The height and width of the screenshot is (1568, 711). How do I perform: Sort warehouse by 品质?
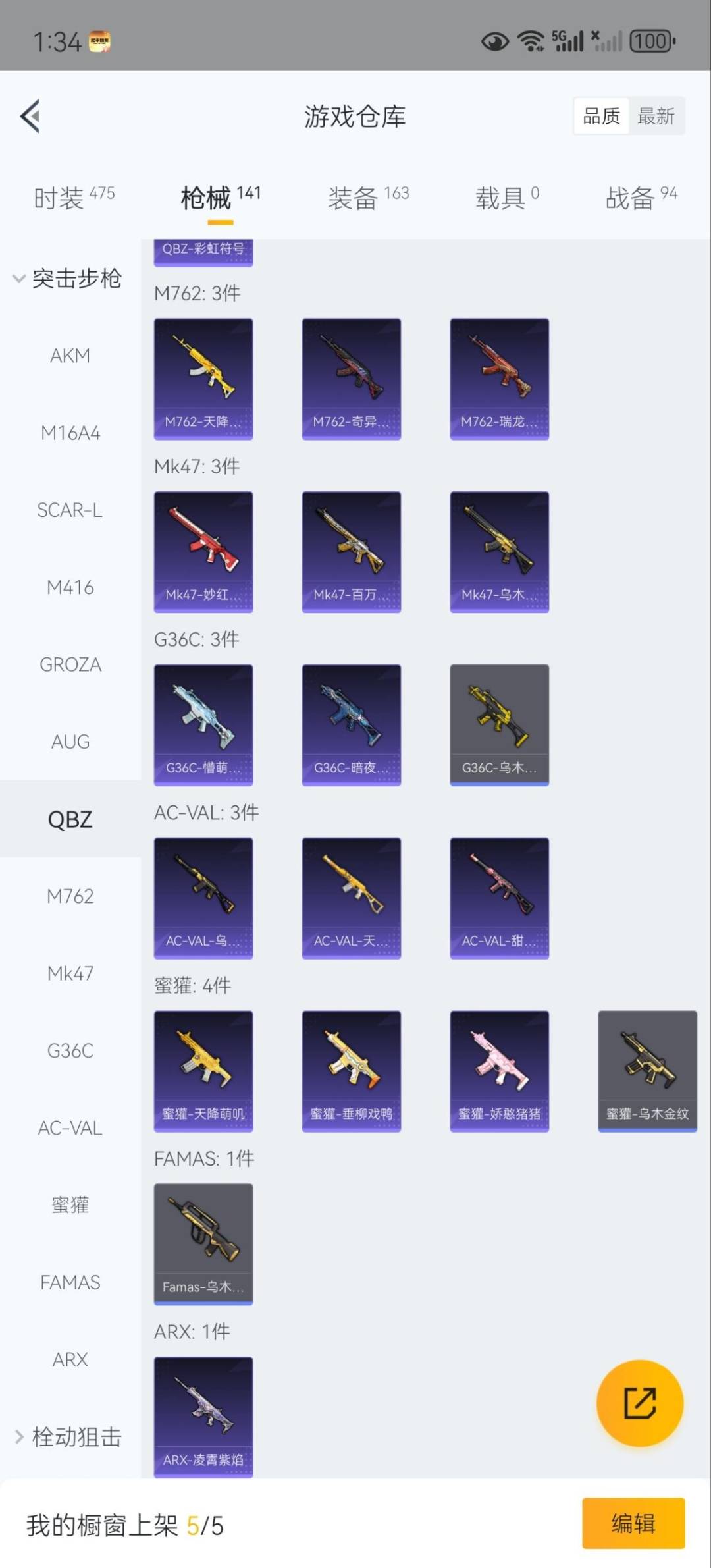601,117
